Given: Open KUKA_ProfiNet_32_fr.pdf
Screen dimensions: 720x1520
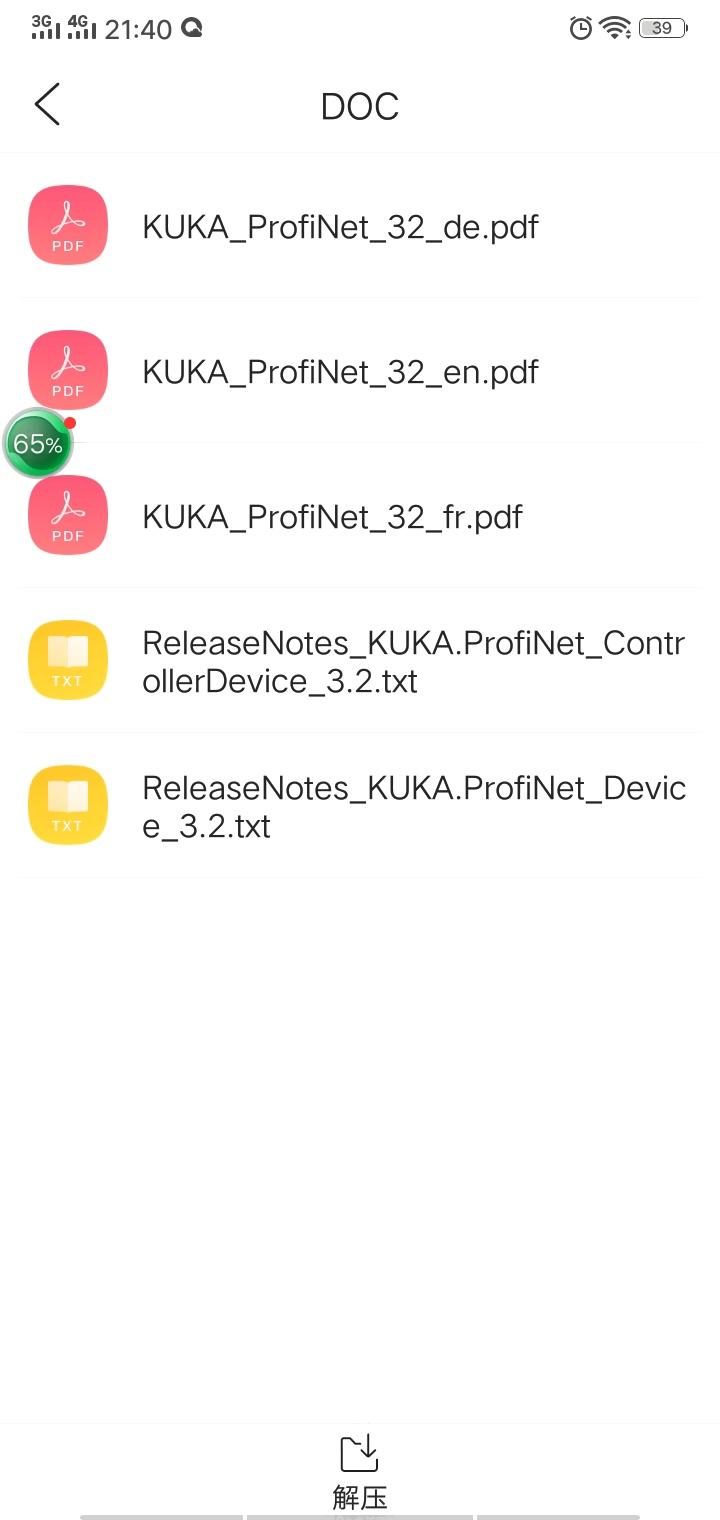Looking at the screenshot, I should coord(332,517).
